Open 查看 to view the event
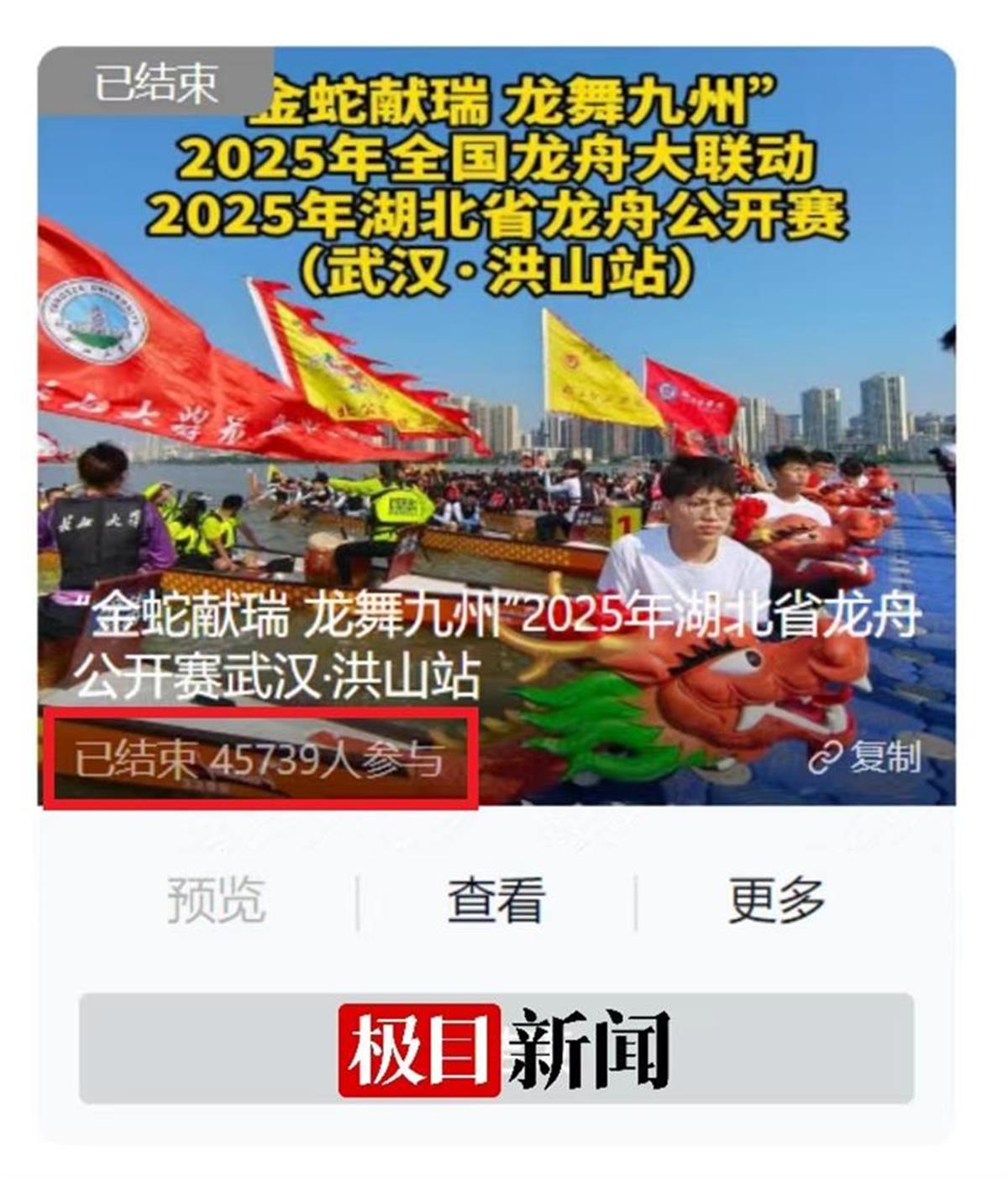Image resolution: width=1008 pixels, height=1179 pixels. tap(496, 900)
